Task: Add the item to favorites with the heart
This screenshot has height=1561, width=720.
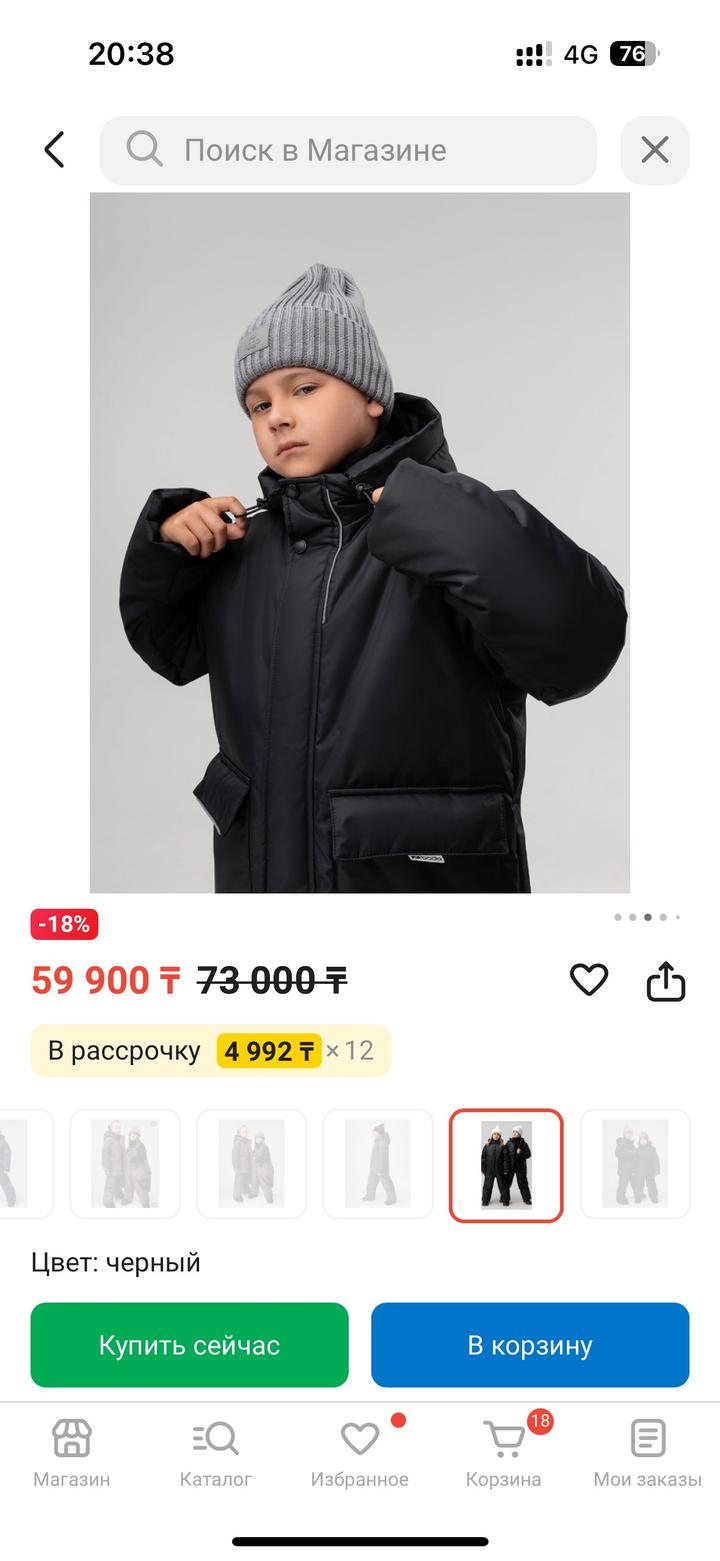Action: pos(589,980)
